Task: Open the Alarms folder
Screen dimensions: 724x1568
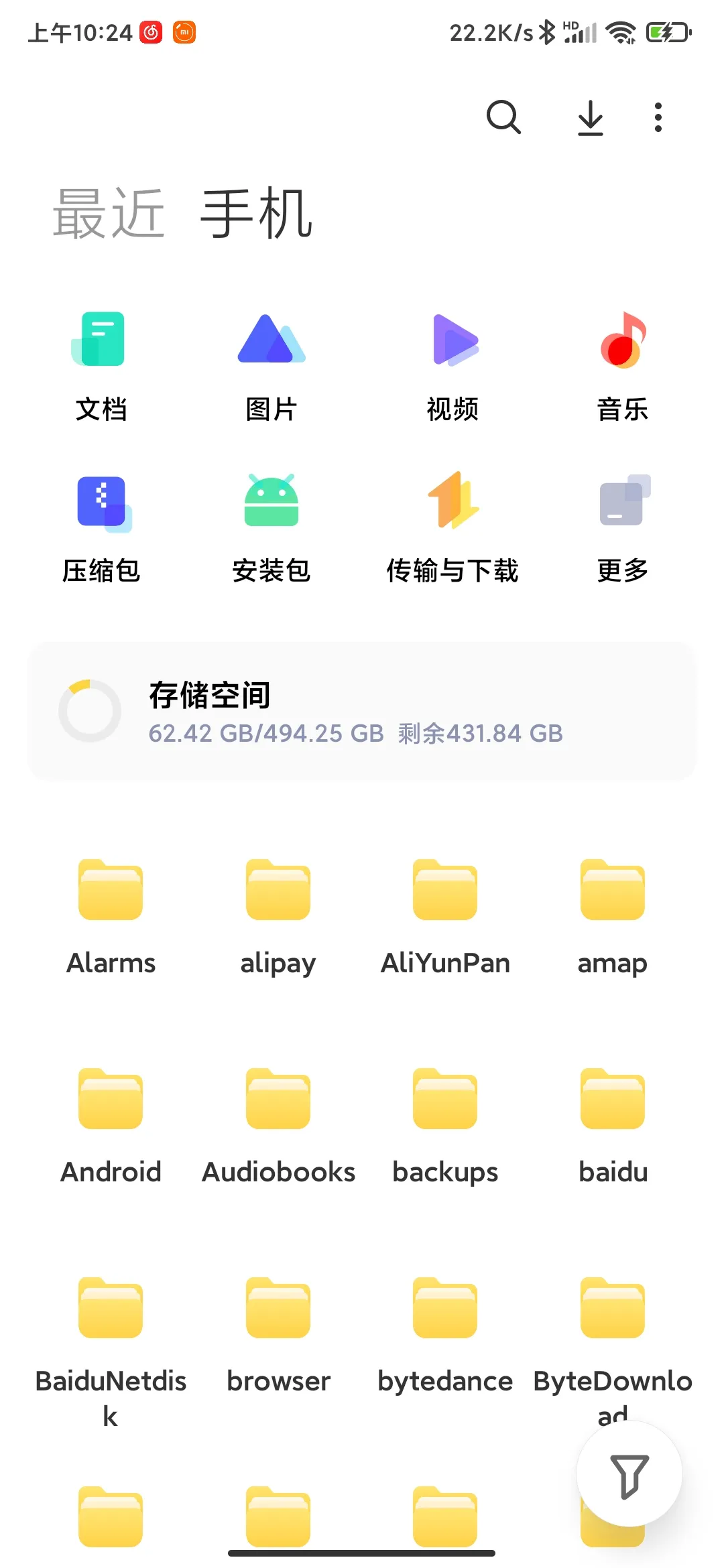Action: (111, 917)
